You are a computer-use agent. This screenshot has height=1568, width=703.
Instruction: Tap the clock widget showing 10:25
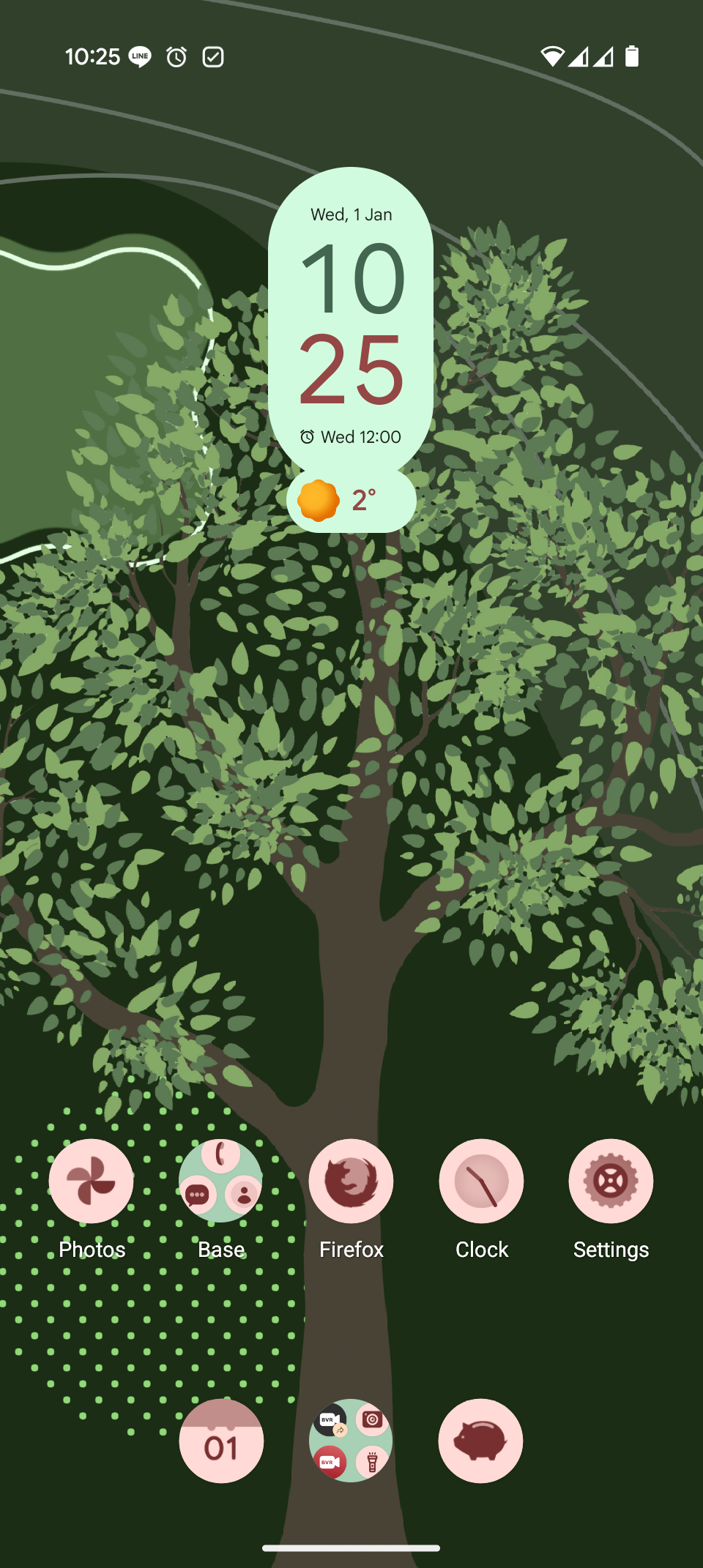pyautogui.click(x=351, y=322)
